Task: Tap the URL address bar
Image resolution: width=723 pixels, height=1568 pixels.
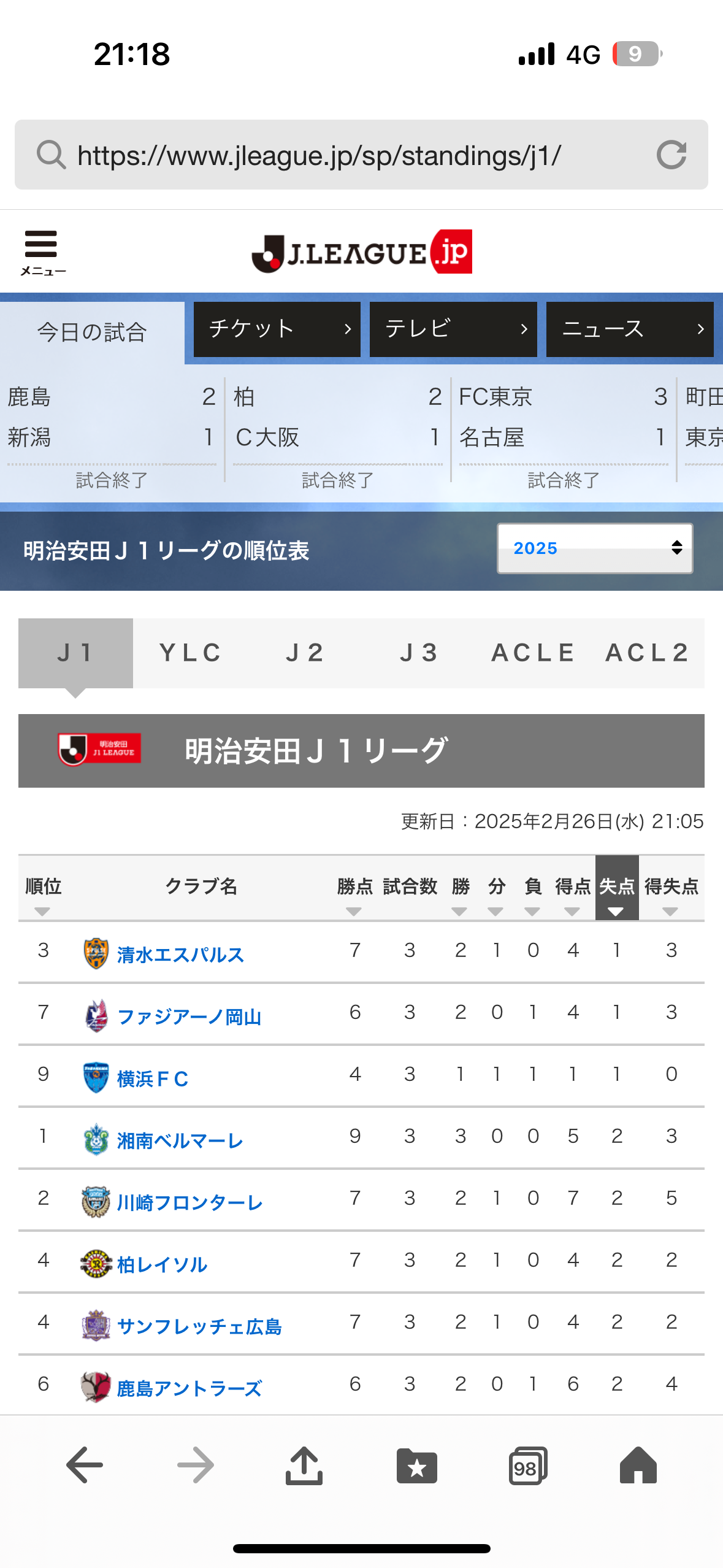Action: click(x=361, y=155)
